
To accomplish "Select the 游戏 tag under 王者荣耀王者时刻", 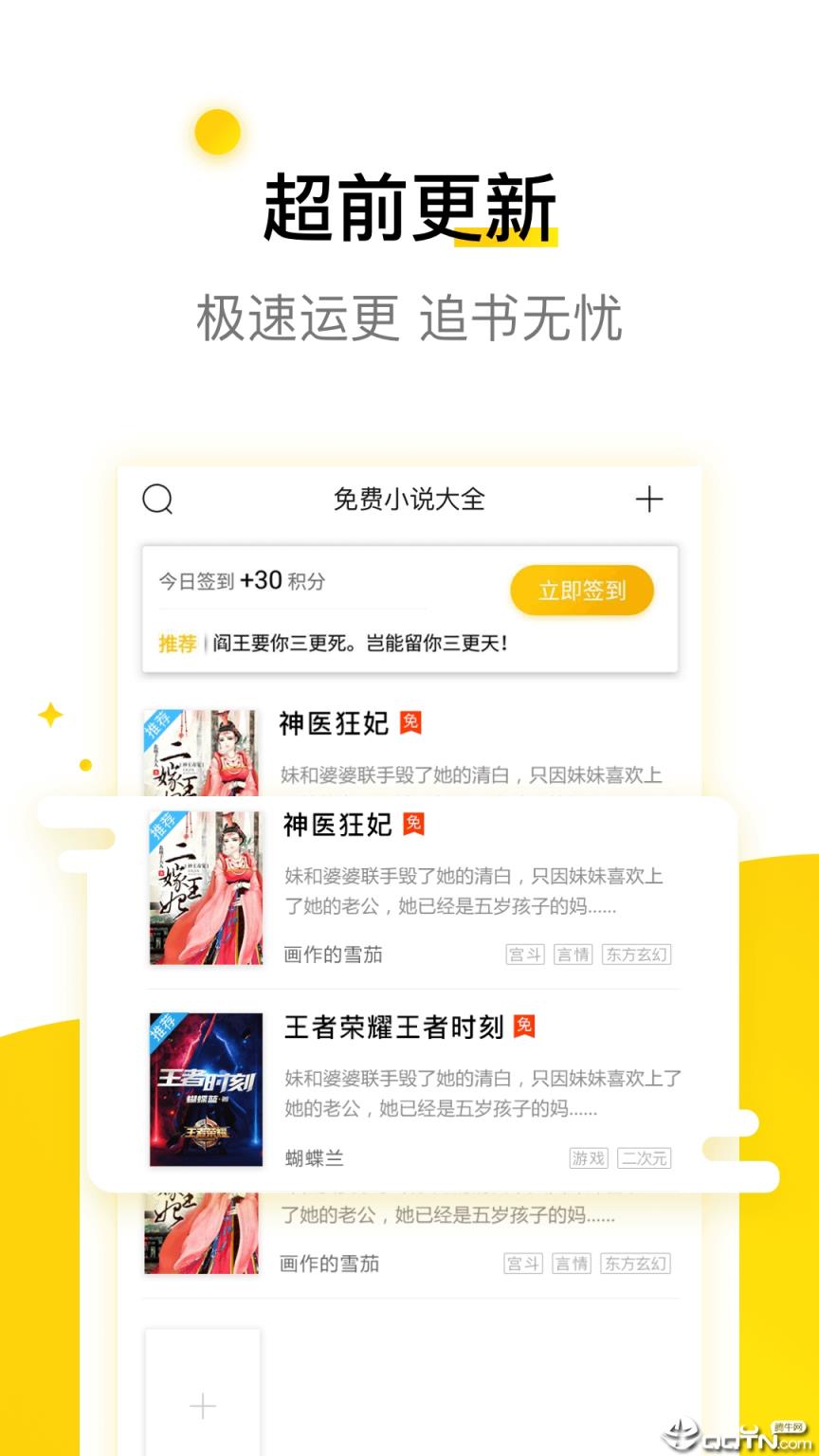I will click(589, 1157).
